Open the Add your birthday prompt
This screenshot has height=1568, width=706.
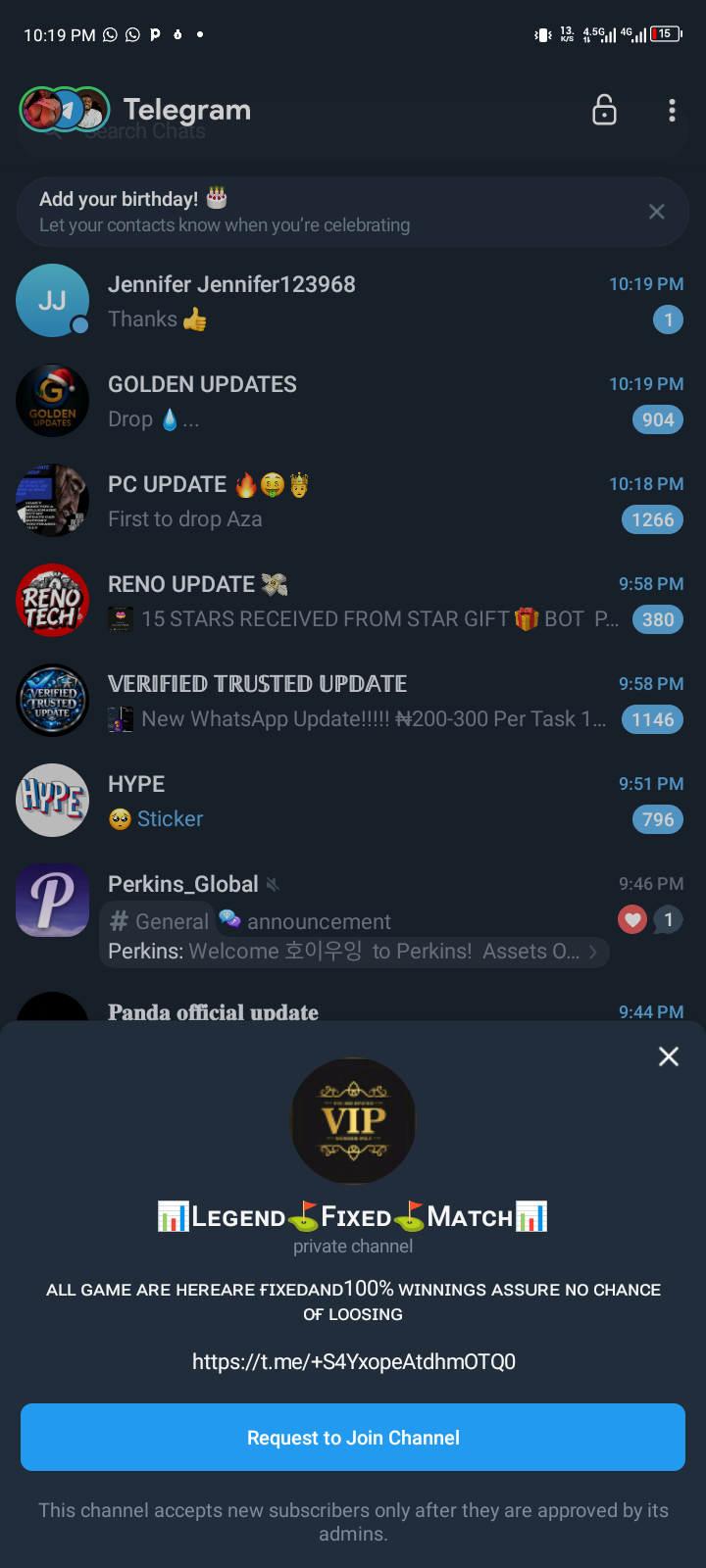[294, 212]
